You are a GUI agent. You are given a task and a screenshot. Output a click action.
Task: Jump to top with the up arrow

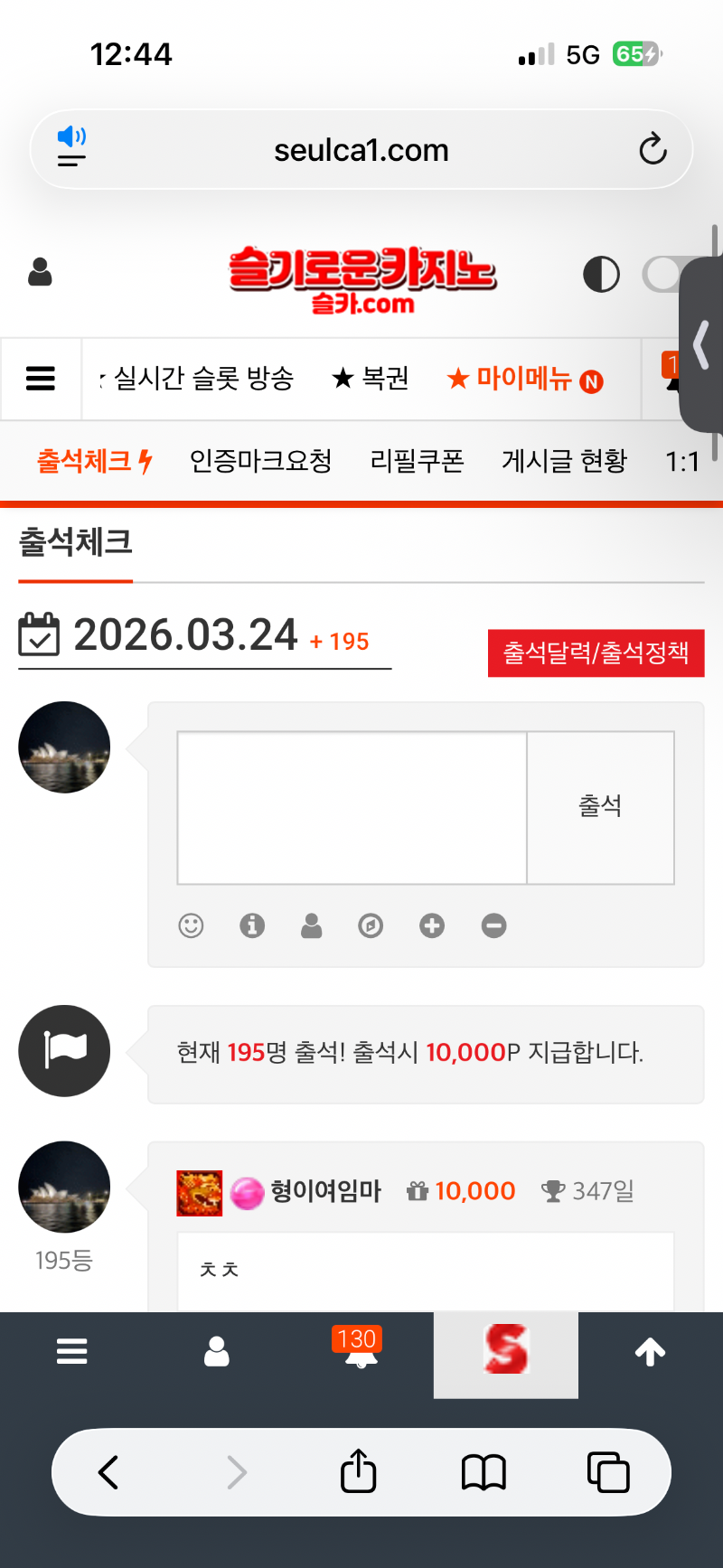[x=650, y=1352]
